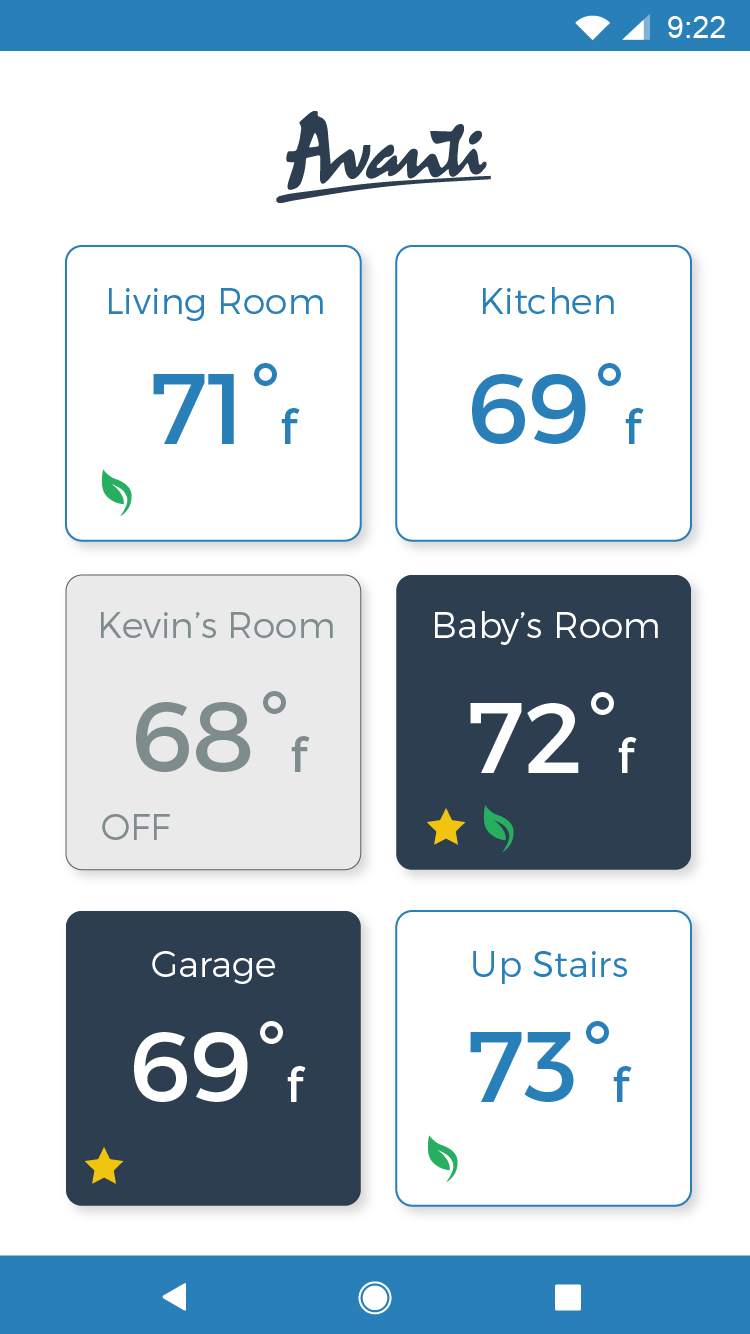
Task: Tap the star icon on Baby's Room
Action: point(446,828)
